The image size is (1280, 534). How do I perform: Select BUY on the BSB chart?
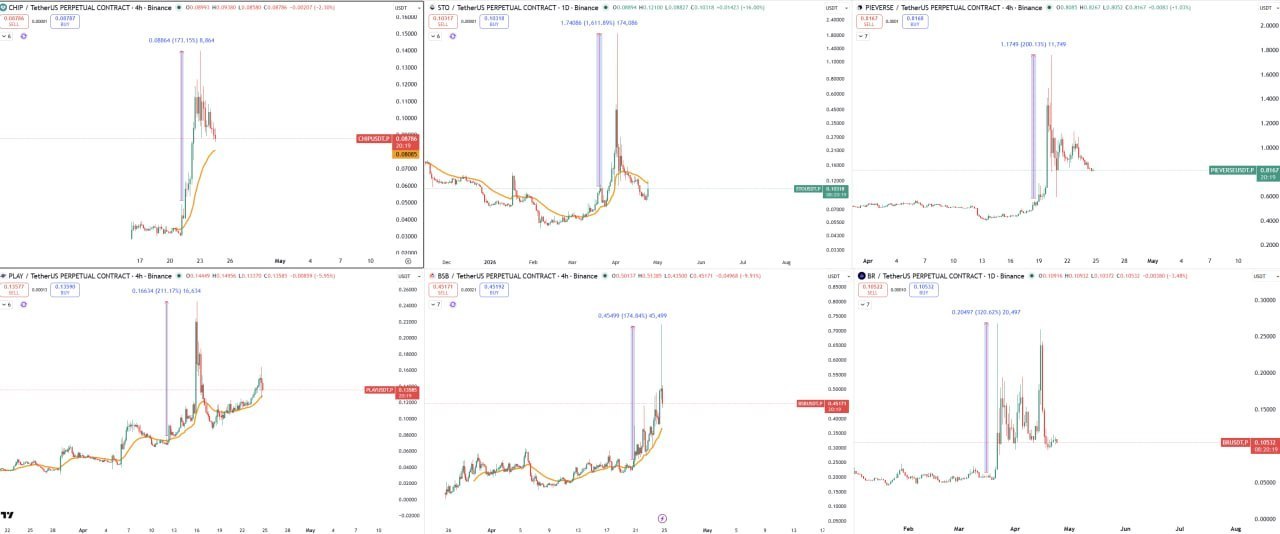click(x=494, y=289)
